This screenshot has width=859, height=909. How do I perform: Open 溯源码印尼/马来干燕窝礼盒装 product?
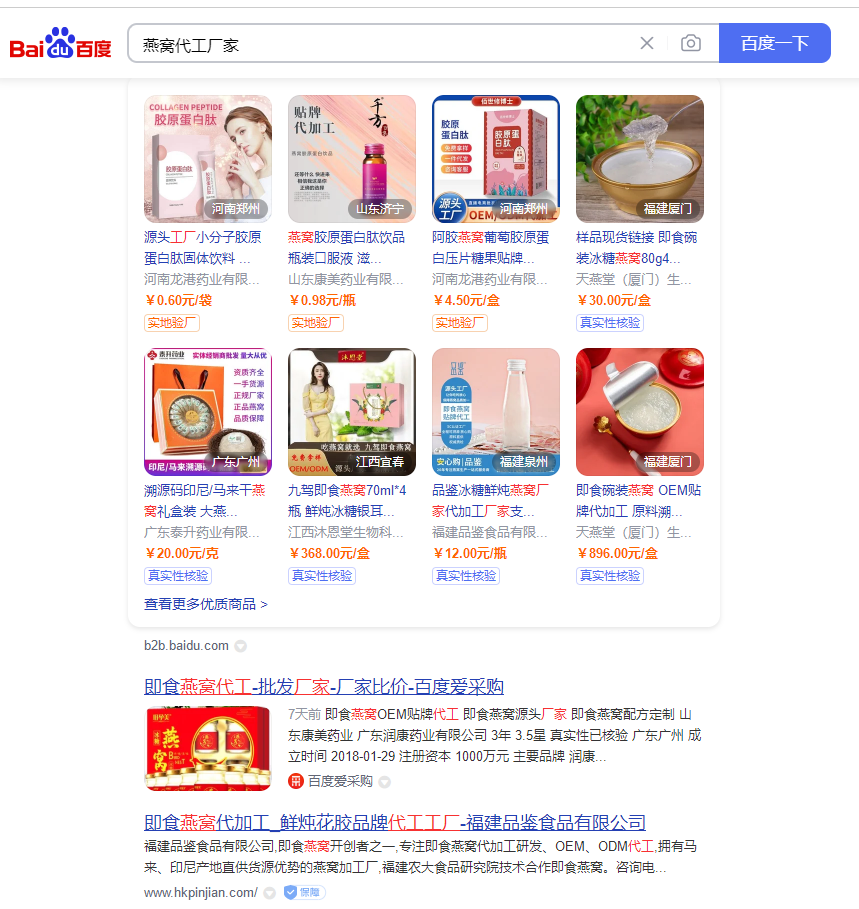[x=207, y=412]
